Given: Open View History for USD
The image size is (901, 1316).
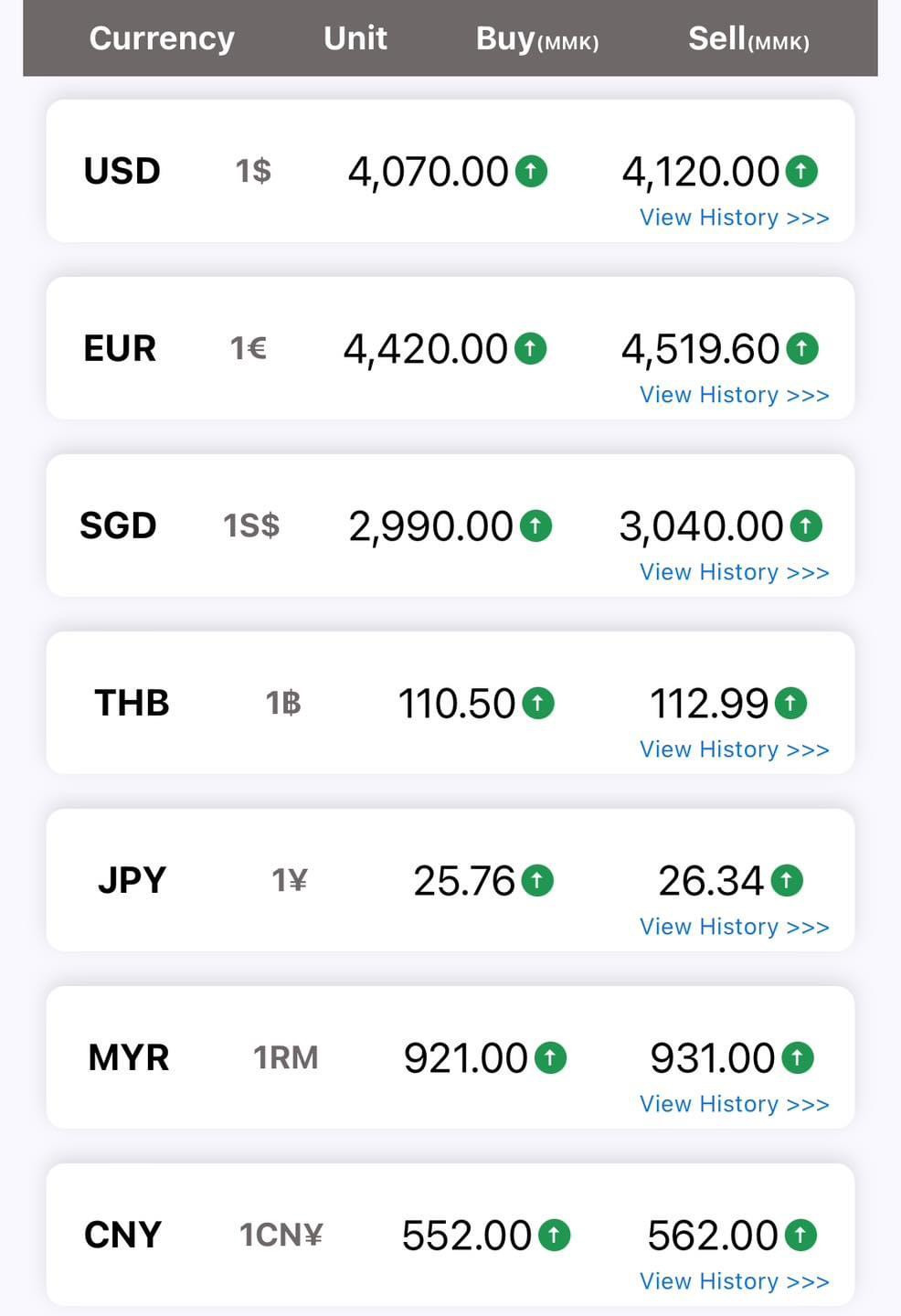Looking at the screenshot, I should coord(734,218).
